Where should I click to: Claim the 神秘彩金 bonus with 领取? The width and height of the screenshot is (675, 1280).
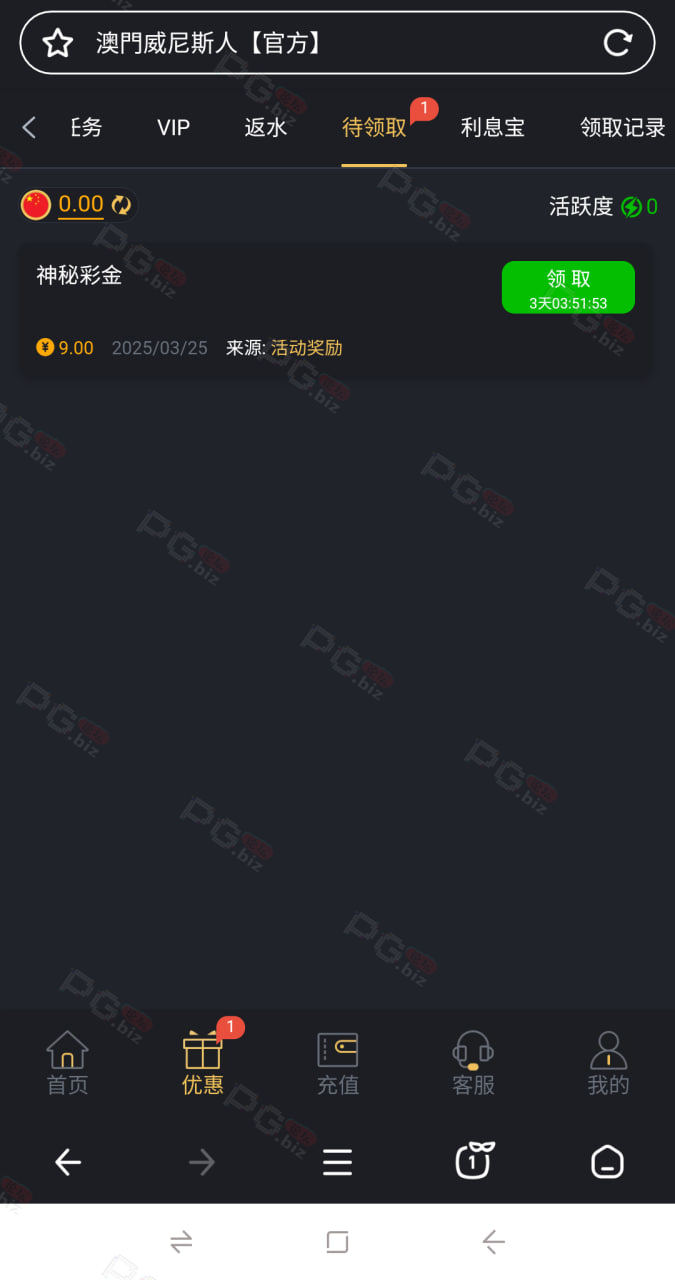tap(568, 287)
